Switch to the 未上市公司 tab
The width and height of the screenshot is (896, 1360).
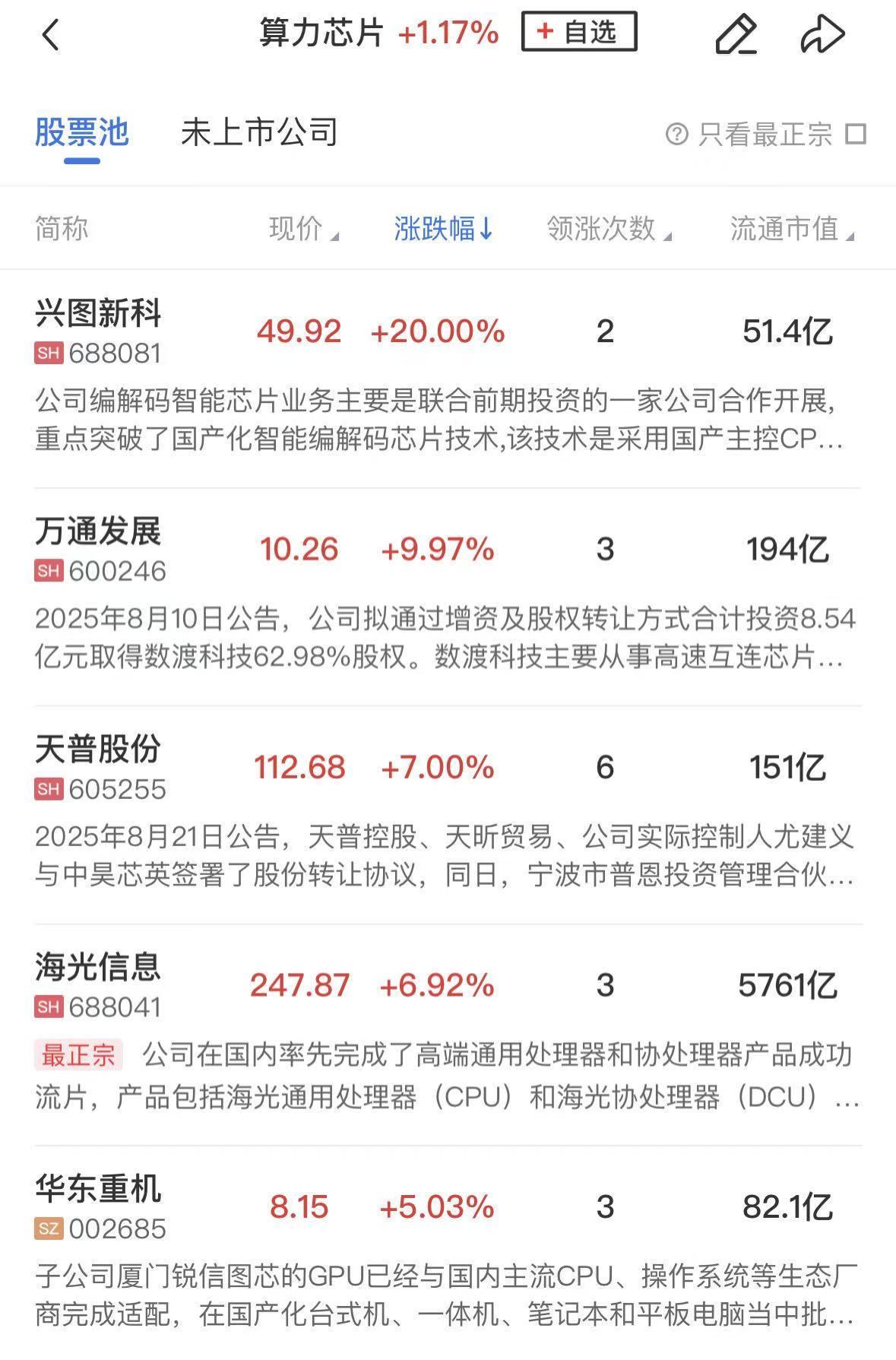pyautogui.click(x=259, y=133)
